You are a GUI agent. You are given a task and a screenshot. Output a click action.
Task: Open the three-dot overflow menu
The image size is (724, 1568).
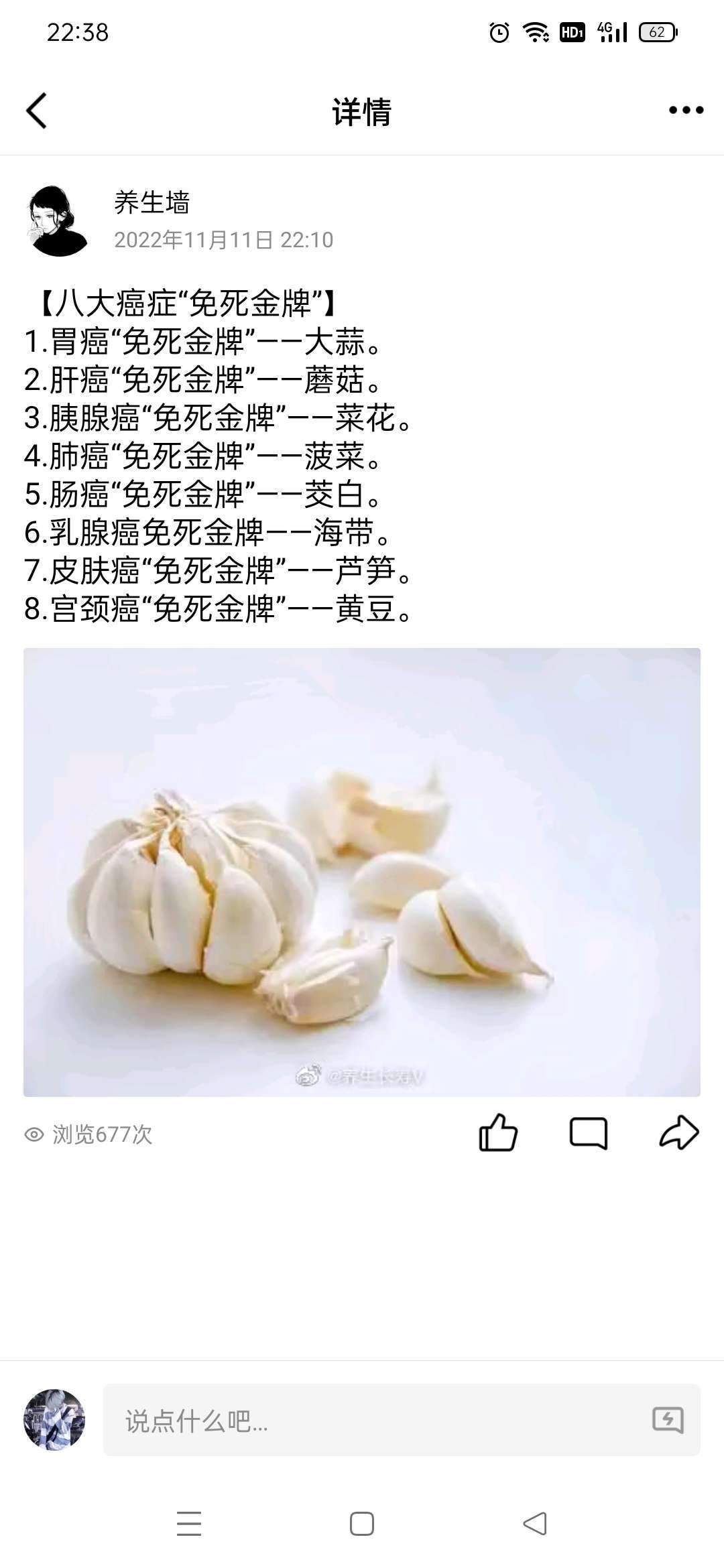click(x=686, y=111)
